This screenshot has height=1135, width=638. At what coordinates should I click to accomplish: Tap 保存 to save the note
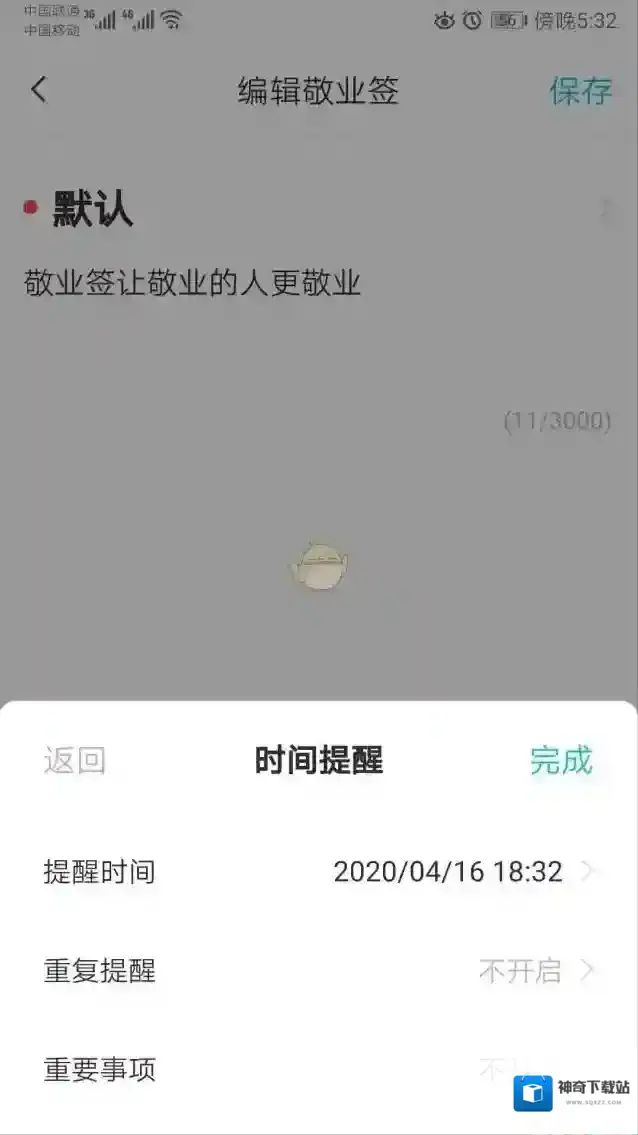click(580, 91)
